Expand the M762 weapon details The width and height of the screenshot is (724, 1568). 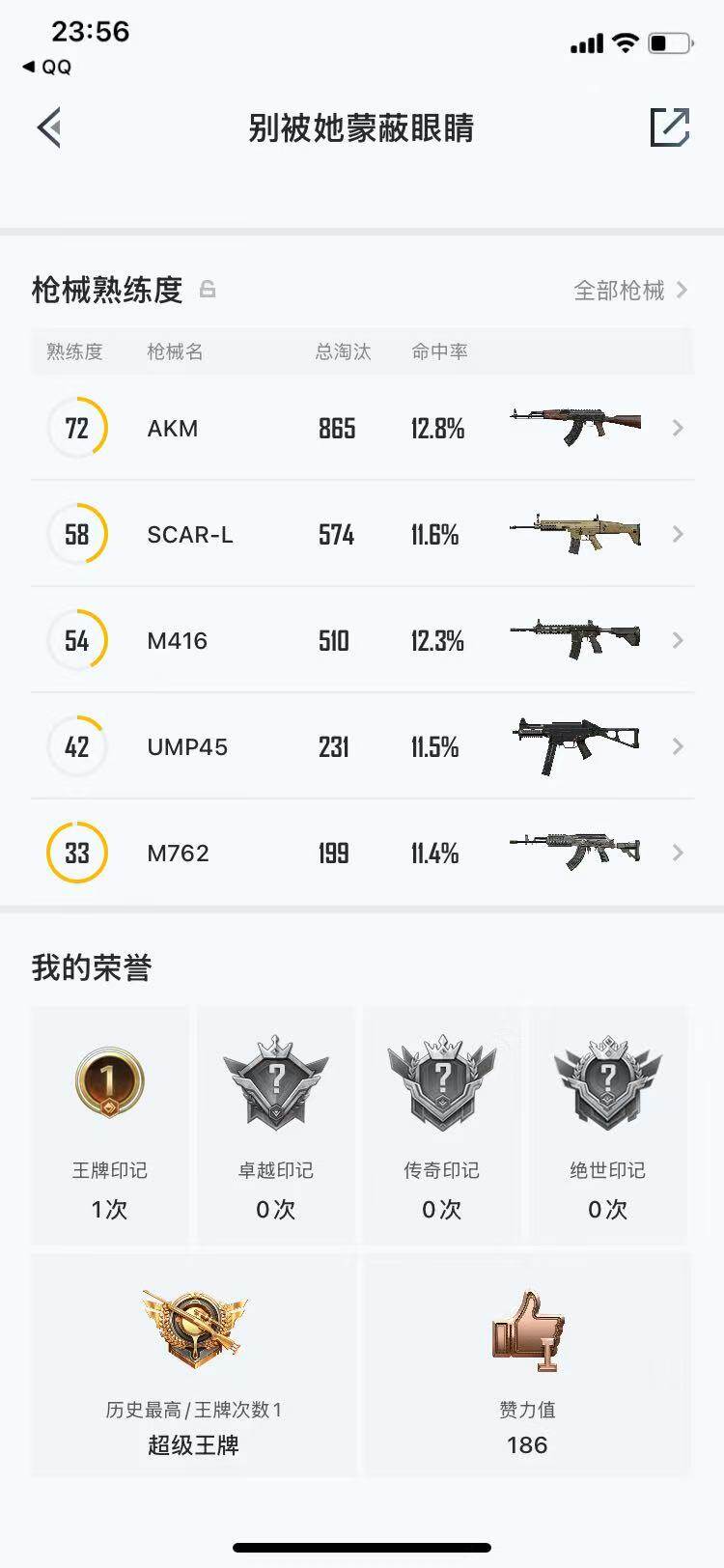tap(677, 853)
